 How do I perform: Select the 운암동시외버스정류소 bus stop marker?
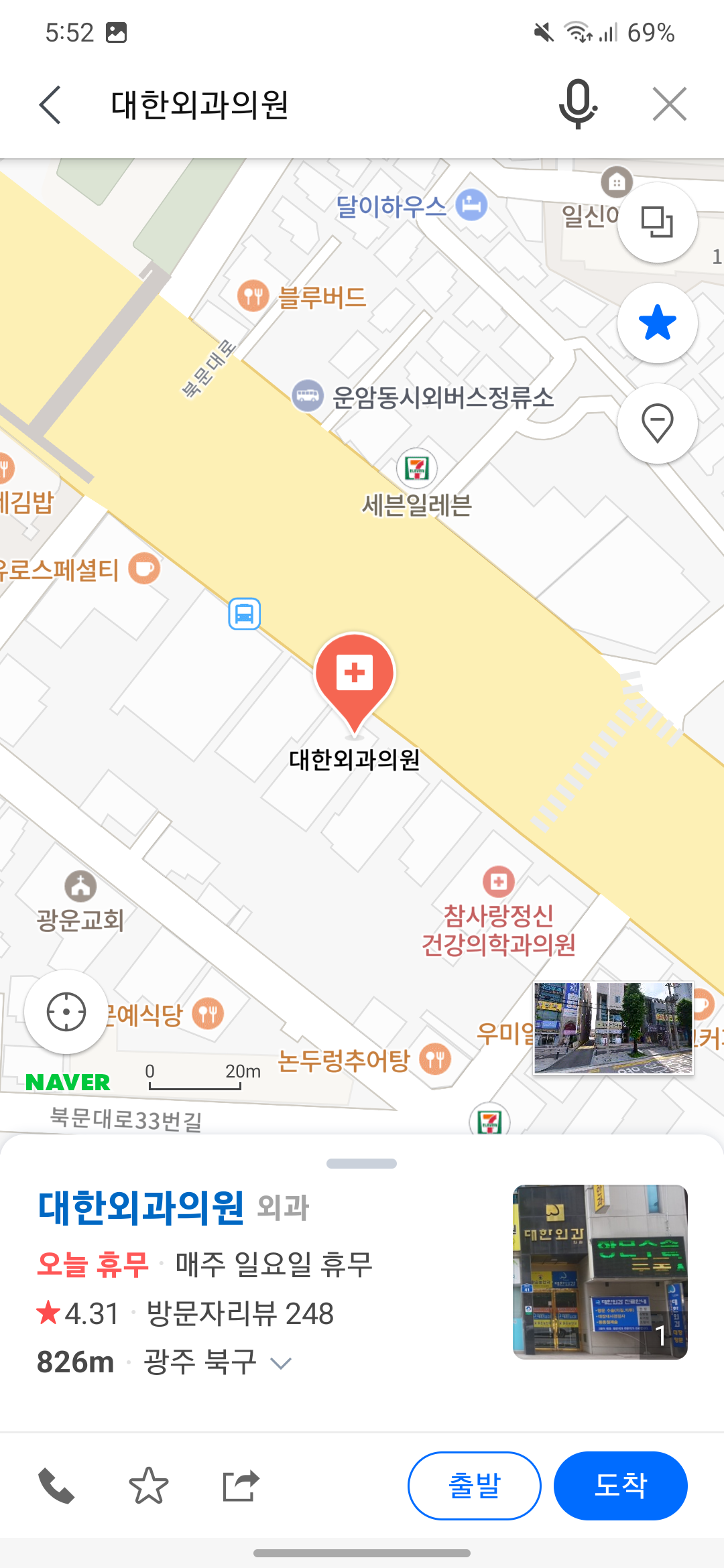pyautogui.click(x=308, y=395)
